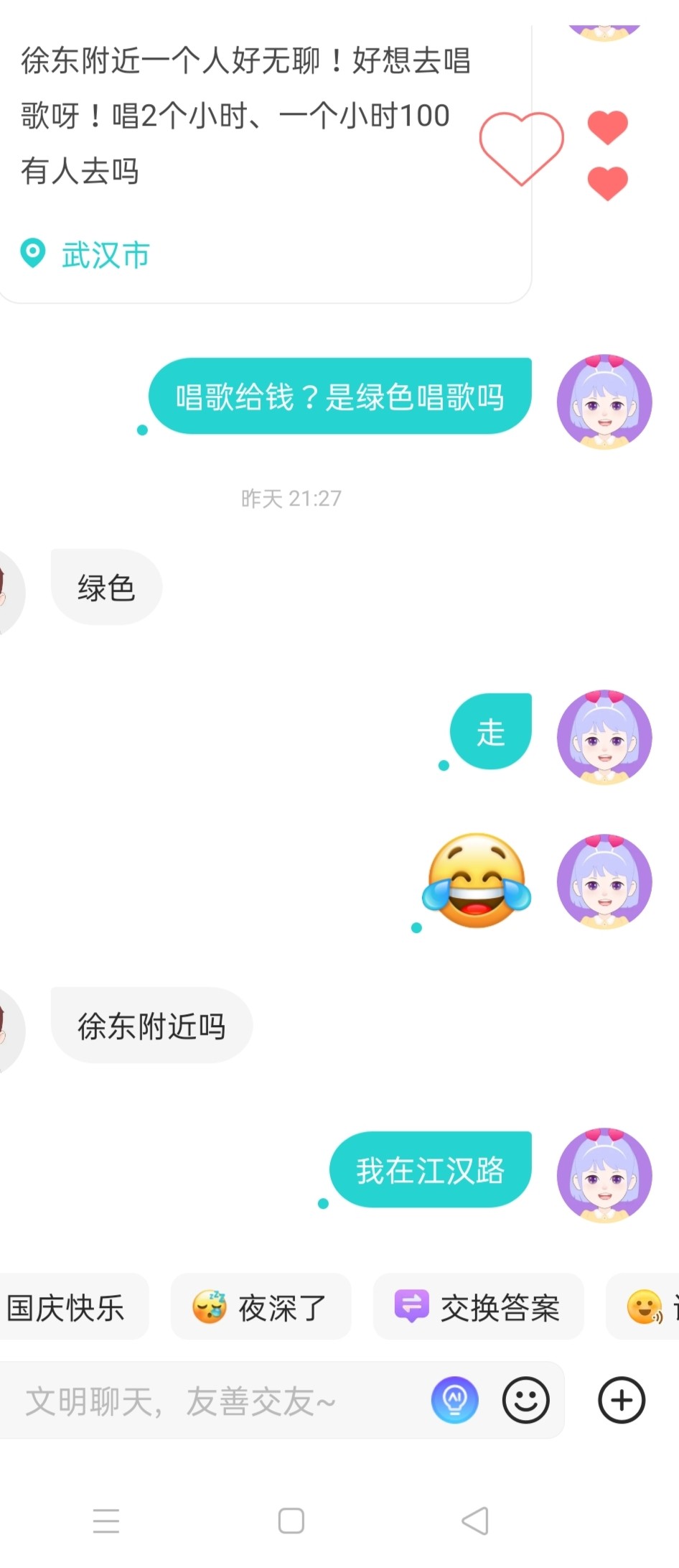Send quick reply 夜深了
Image resolution: width=679 pixels, height=1568 pixels.
pyautogui.click(x=261, y=1308)
